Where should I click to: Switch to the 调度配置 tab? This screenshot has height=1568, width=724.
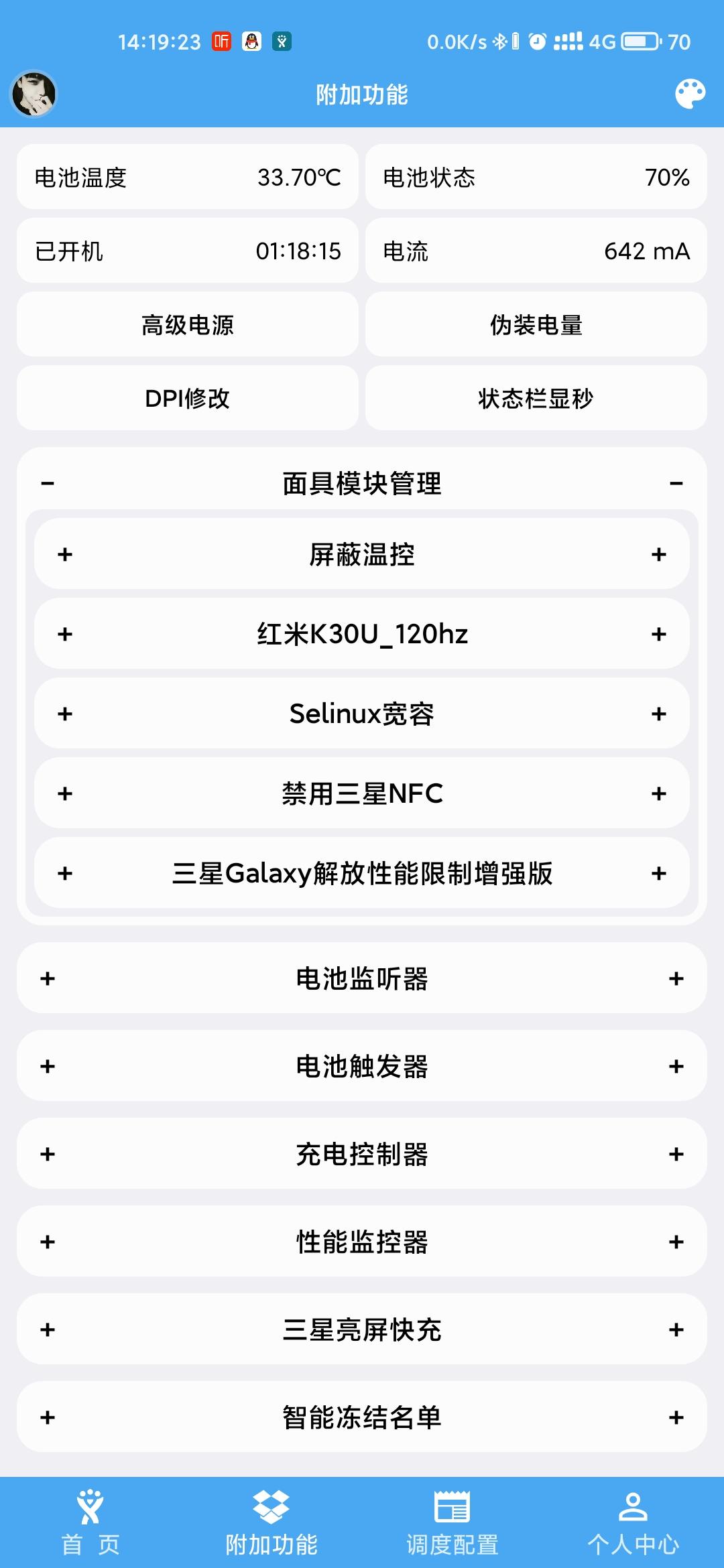[x=452, y=1522]
